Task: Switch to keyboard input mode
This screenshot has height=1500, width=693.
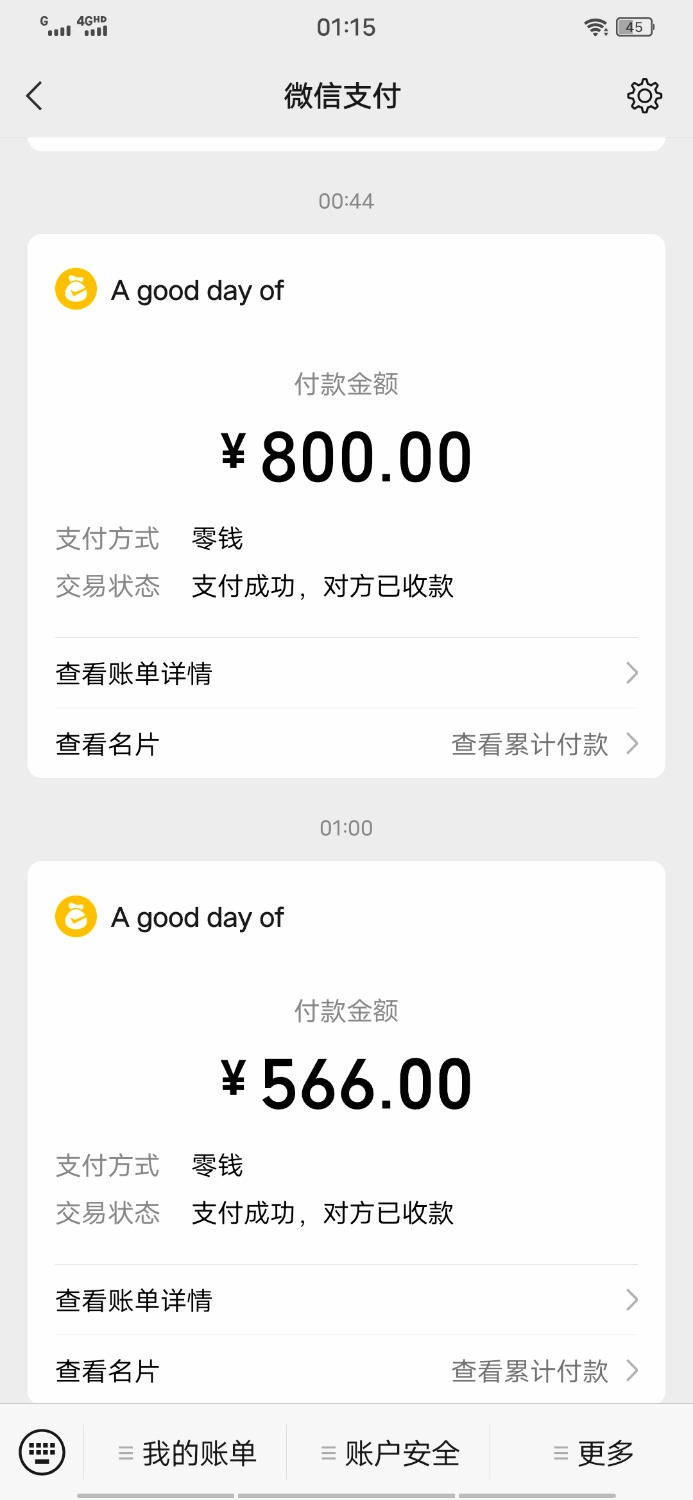Action: (42, 1452)
